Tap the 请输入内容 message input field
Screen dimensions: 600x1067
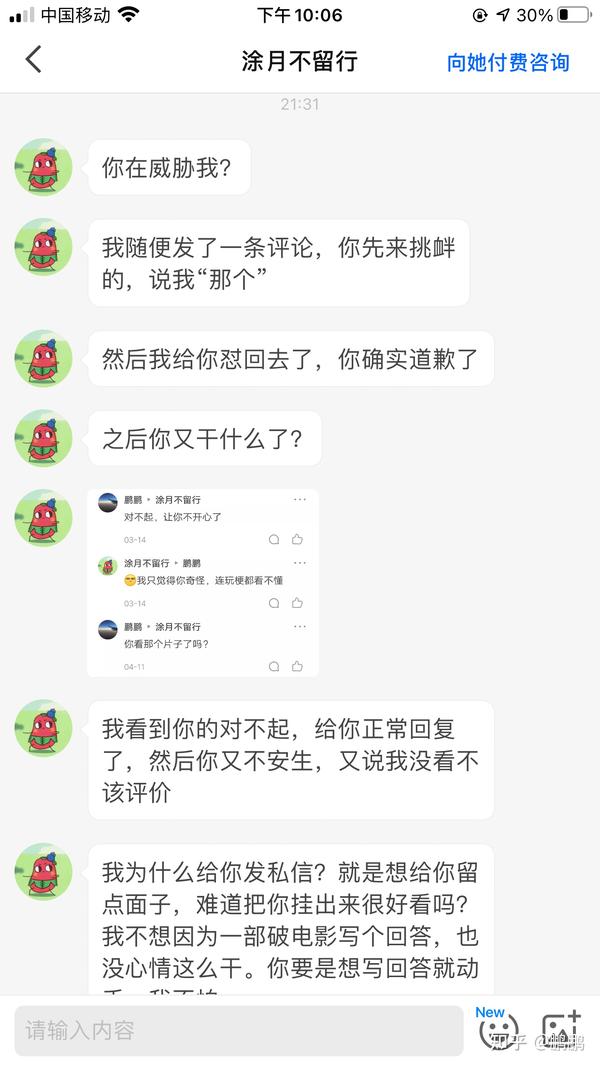(239, 1030)
